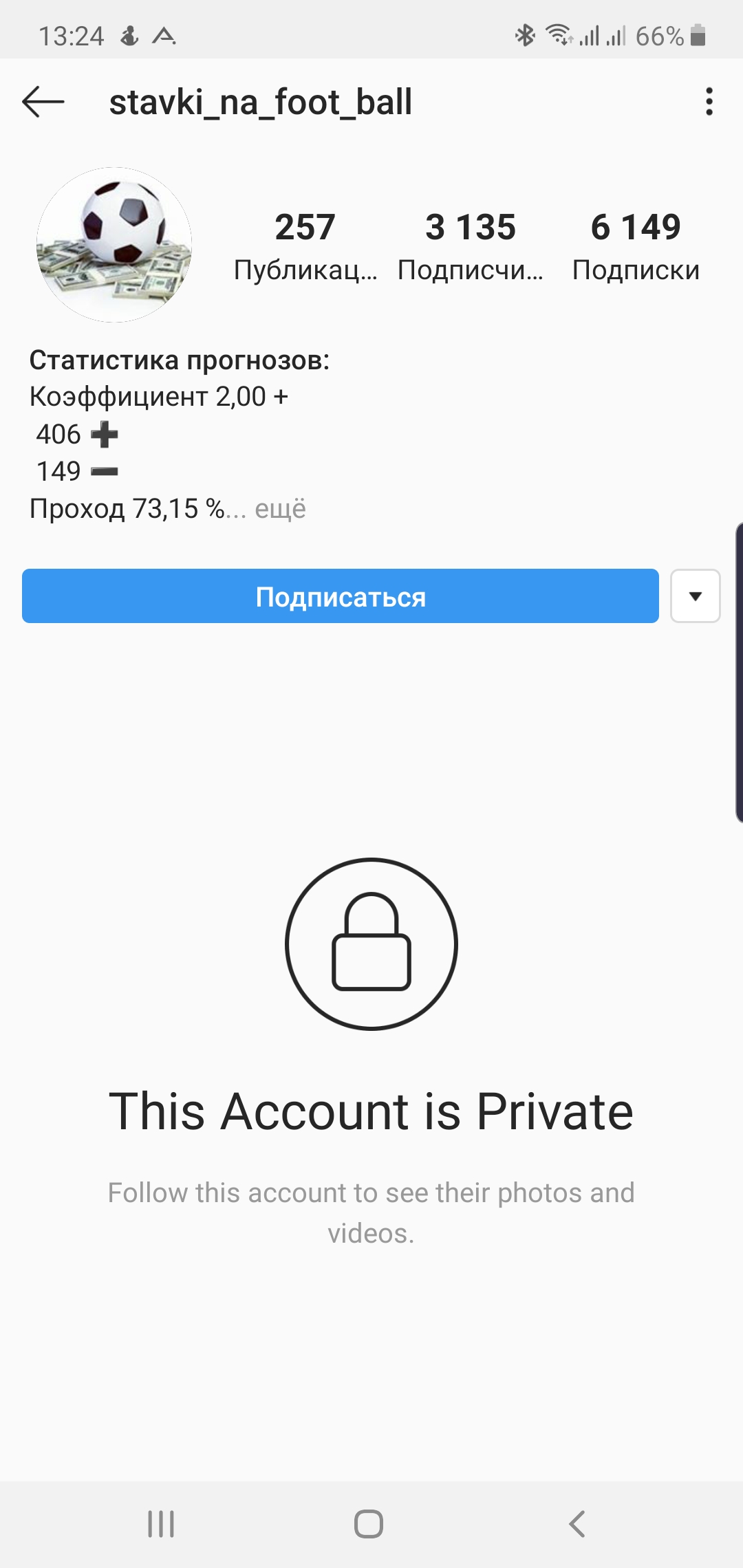Open the soccer ball profile picture
743x1568 pixels.
coord(114,245)
